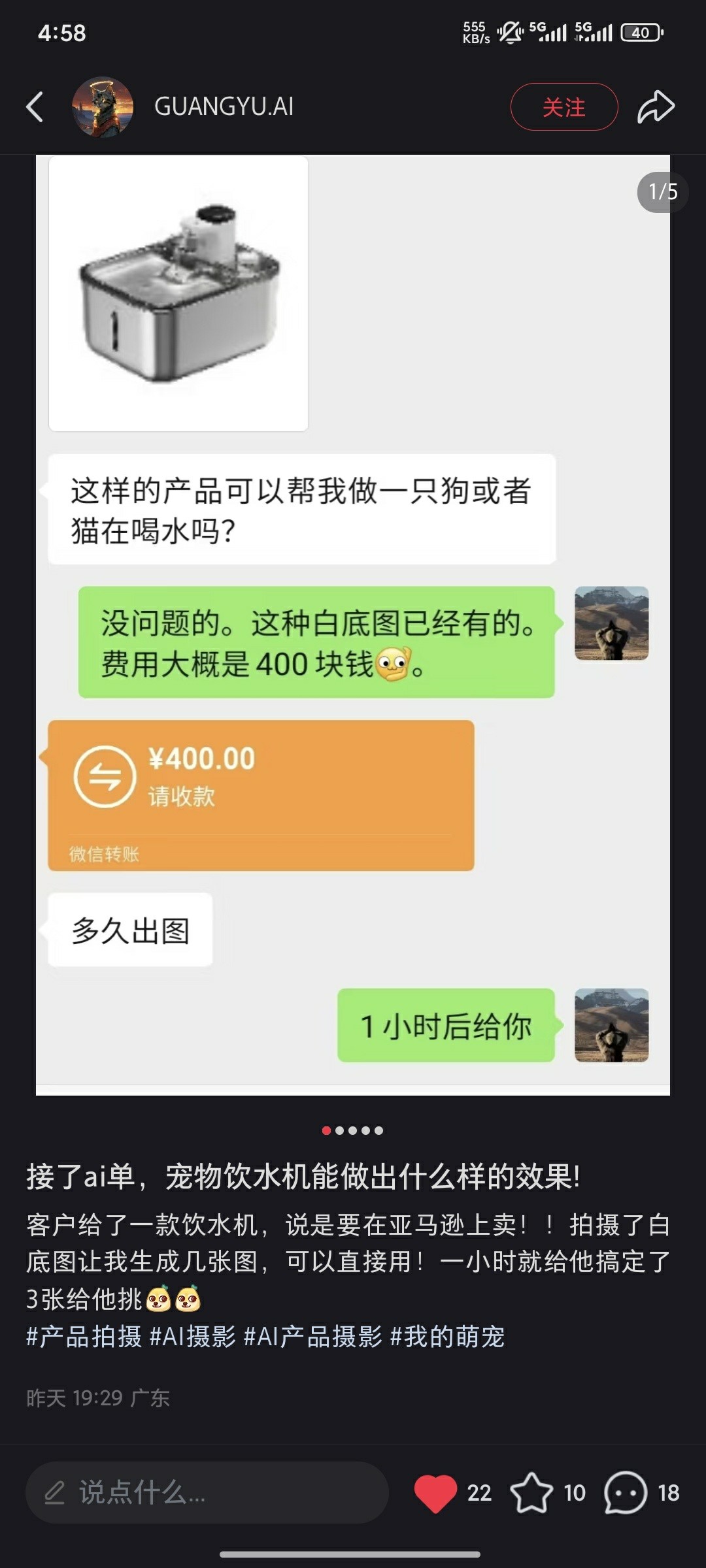
Task: Unlike the post via the heart icon
Action: point(435,1493)
